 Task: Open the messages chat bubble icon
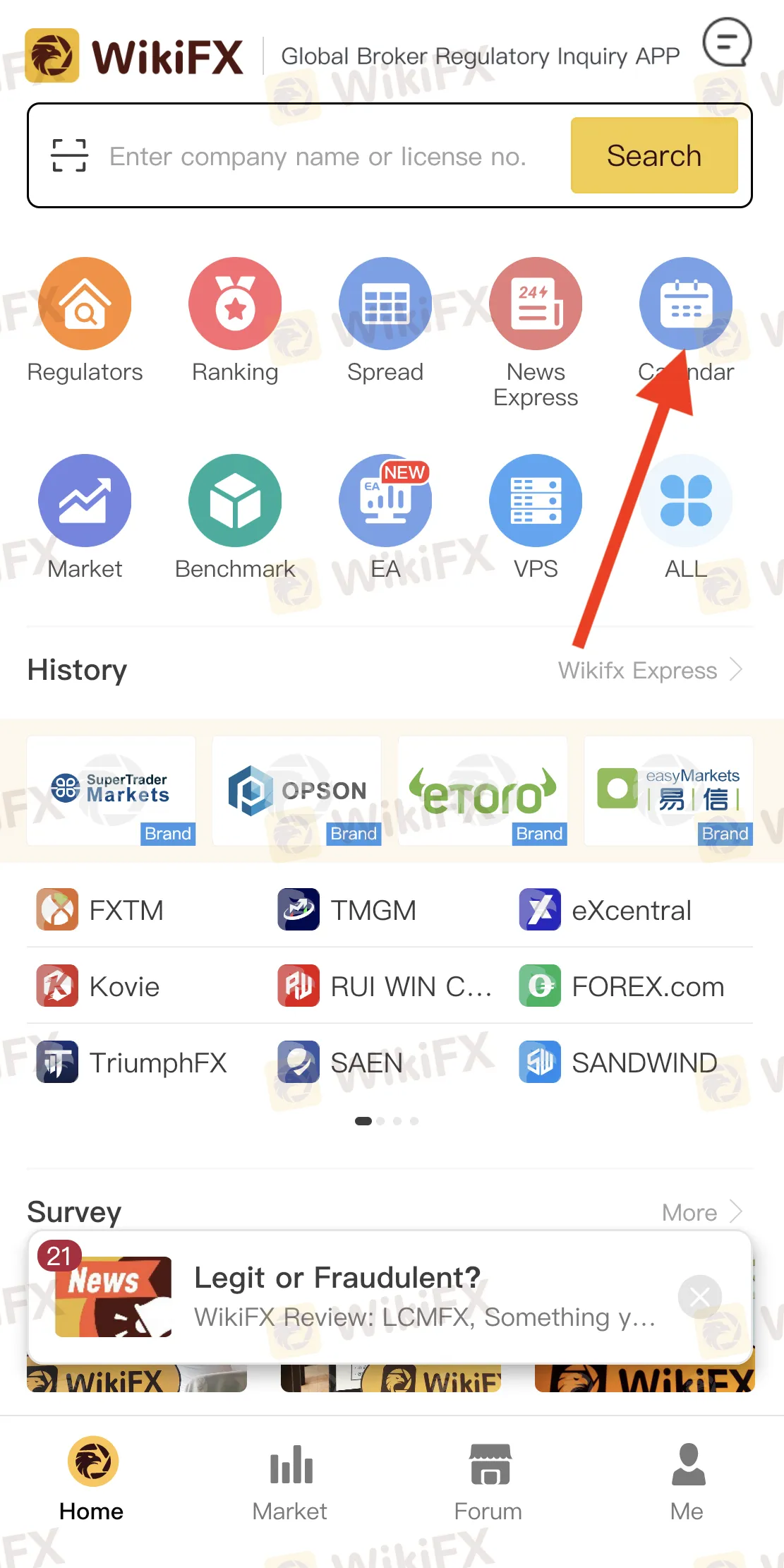[x=727, y=42]
